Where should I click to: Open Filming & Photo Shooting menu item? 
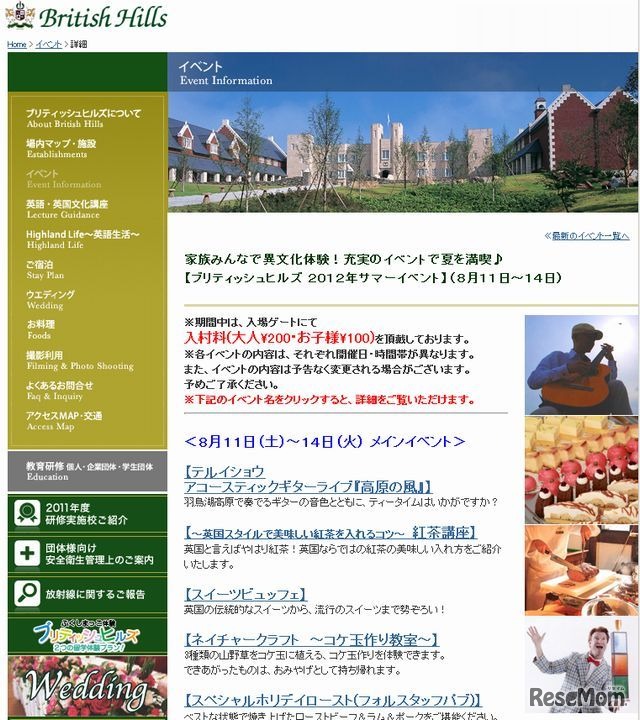[79, 360]
